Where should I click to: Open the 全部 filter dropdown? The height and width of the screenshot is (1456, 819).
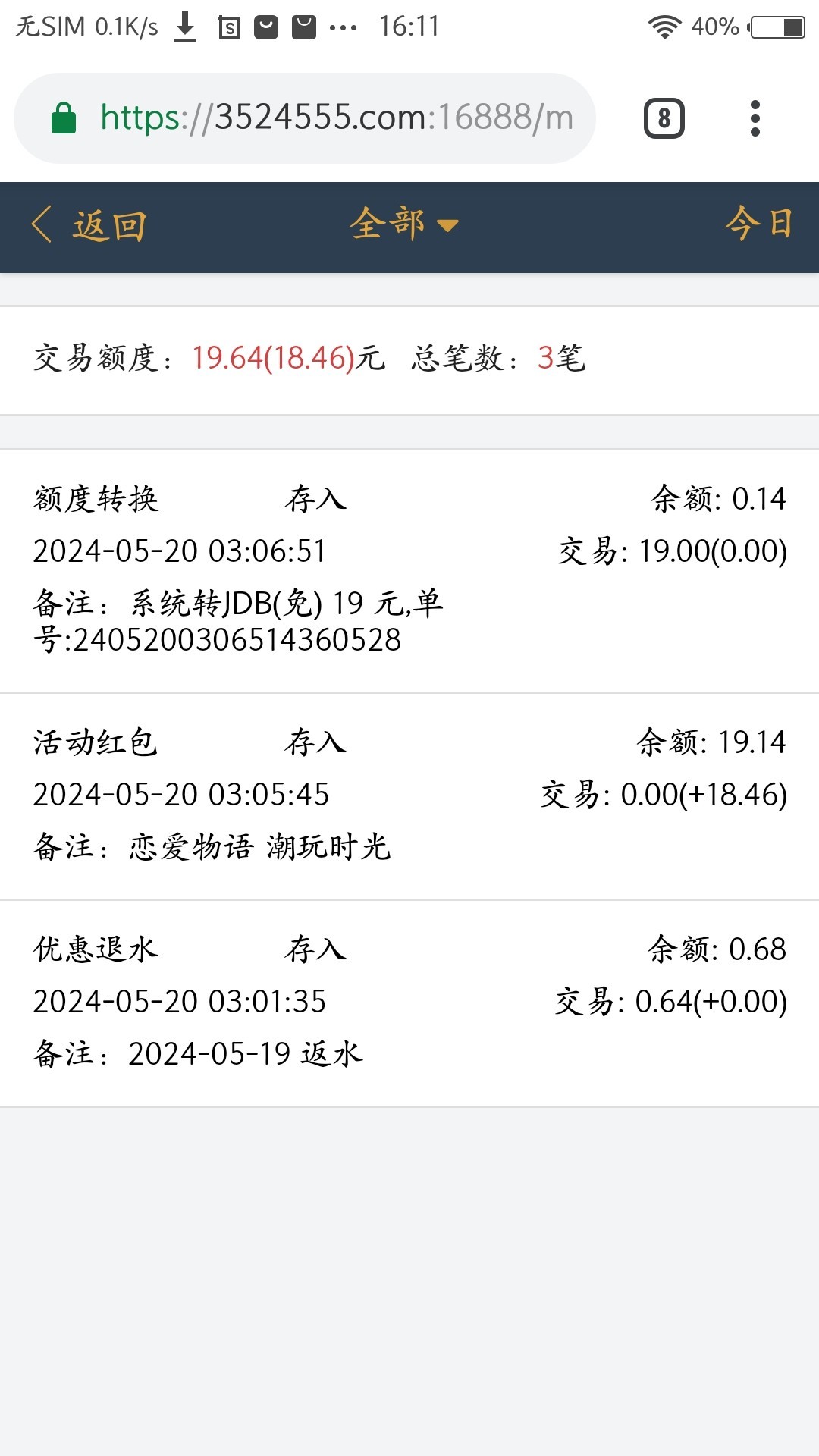tap(404, 224)
